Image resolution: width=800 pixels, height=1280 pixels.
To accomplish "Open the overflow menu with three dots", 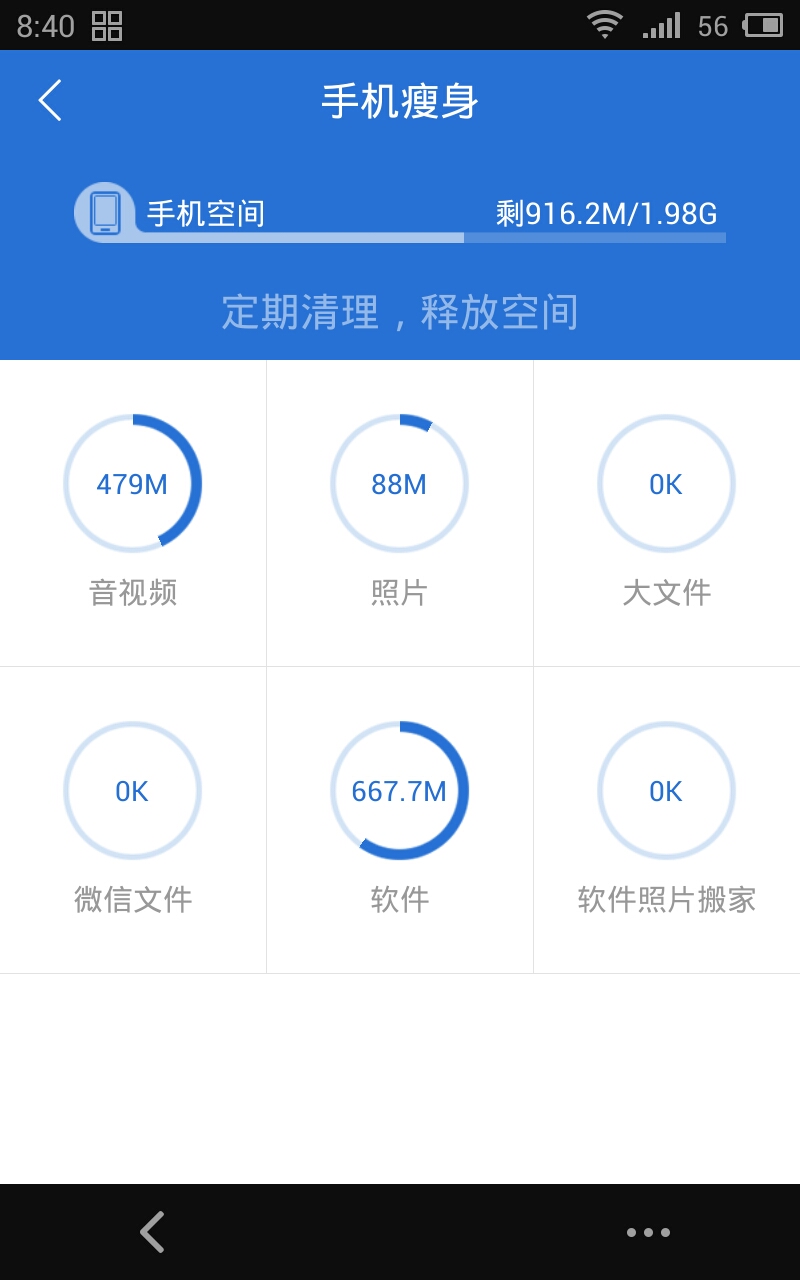I will [x=648, y=1232].
